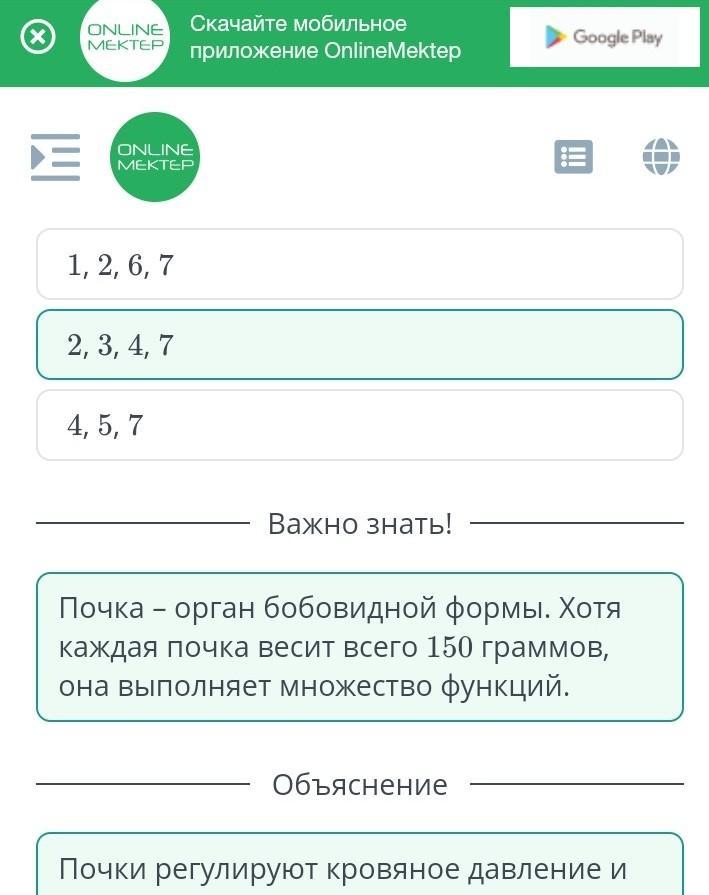The image size is (709, 895).
Task: Expand the side menu with the arrow icon
Action: tap(55, 157)
